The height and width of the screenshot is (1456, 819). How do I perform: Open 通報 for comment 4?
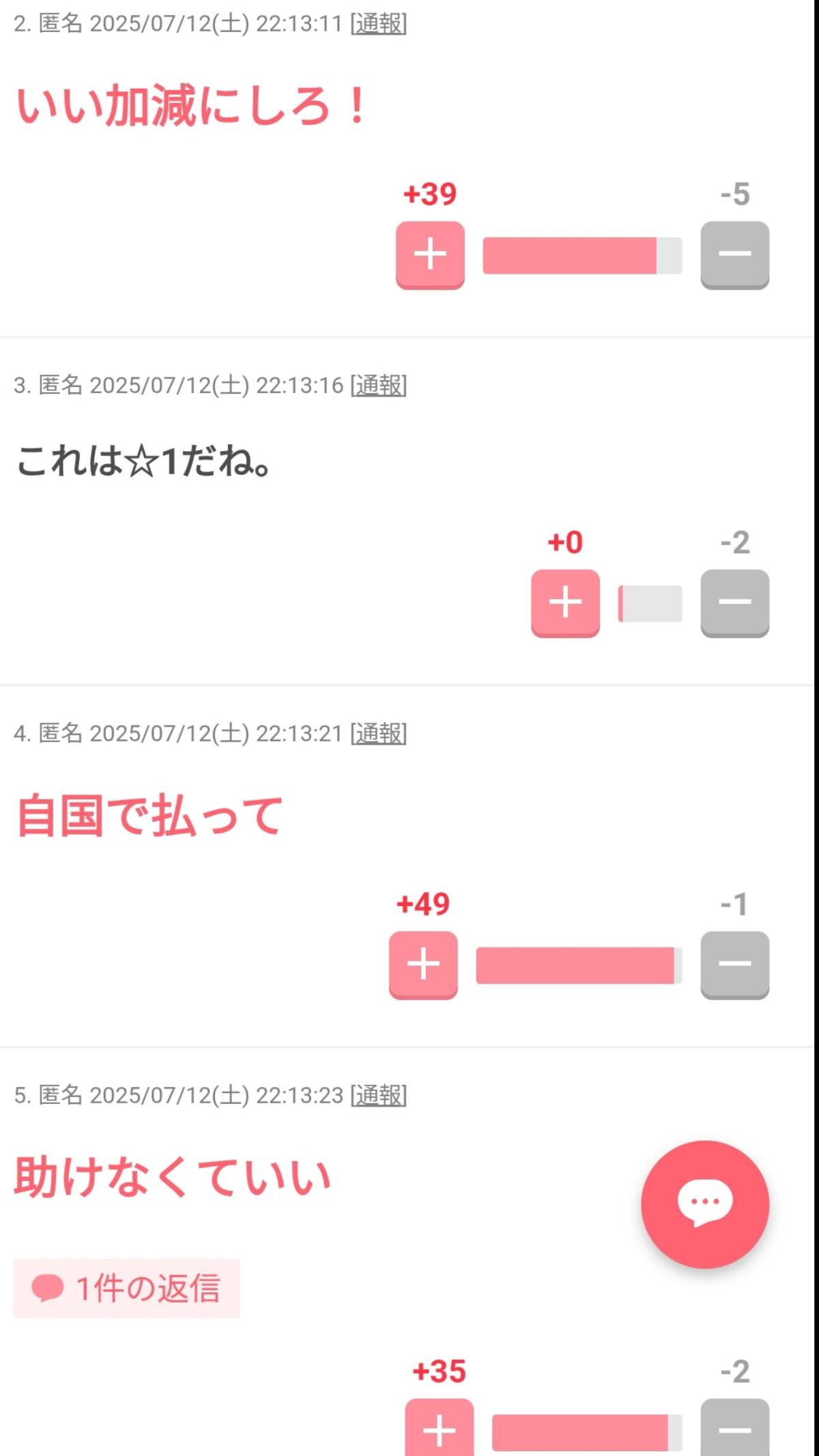pyautogui.click(x=379, y=733)
